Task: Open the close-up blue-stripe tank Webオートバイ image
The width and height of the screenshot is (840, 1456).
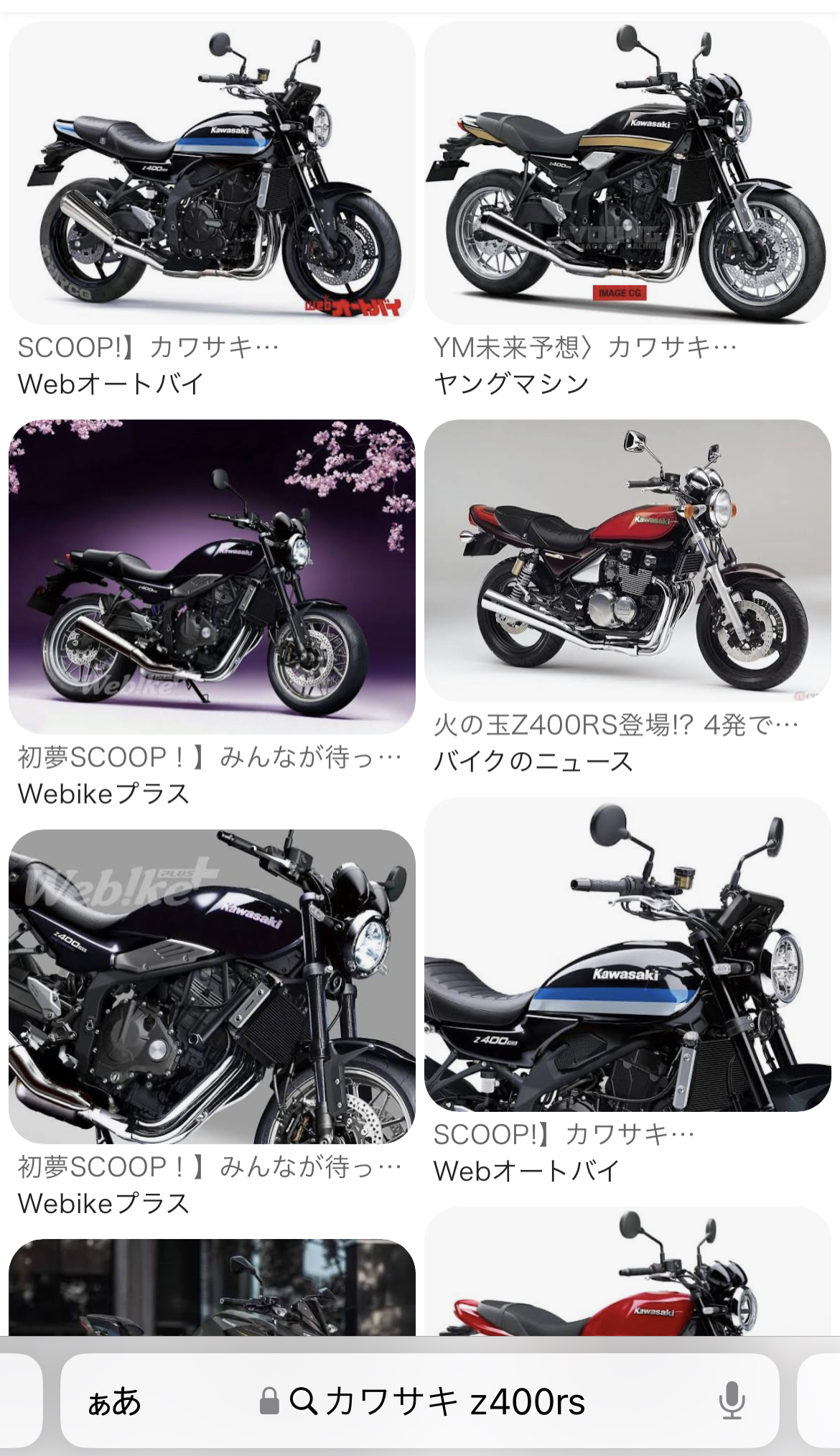Action: [627, 954]
